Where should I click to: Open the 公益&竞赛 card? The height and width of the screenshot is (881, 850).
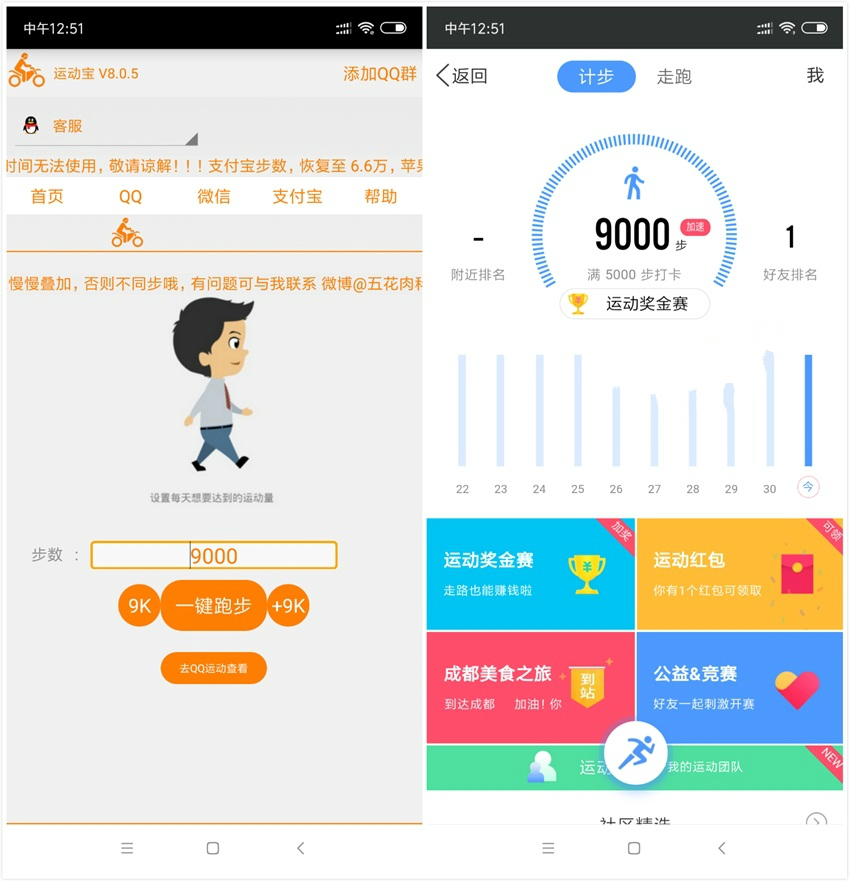(x=739, y=686)
